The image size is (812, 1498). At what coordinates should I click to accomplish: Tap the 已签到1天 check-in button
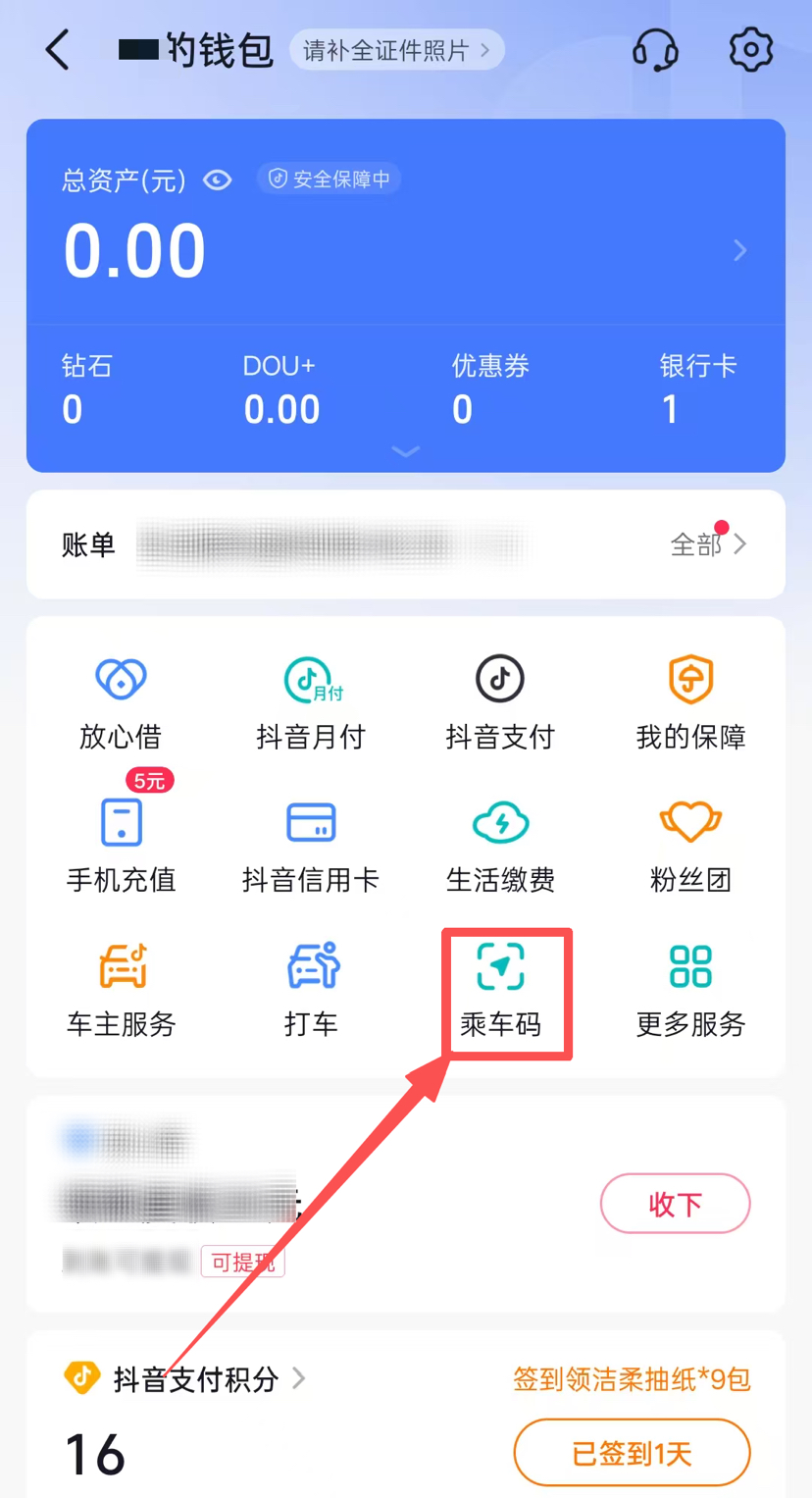pos(632,1453)
